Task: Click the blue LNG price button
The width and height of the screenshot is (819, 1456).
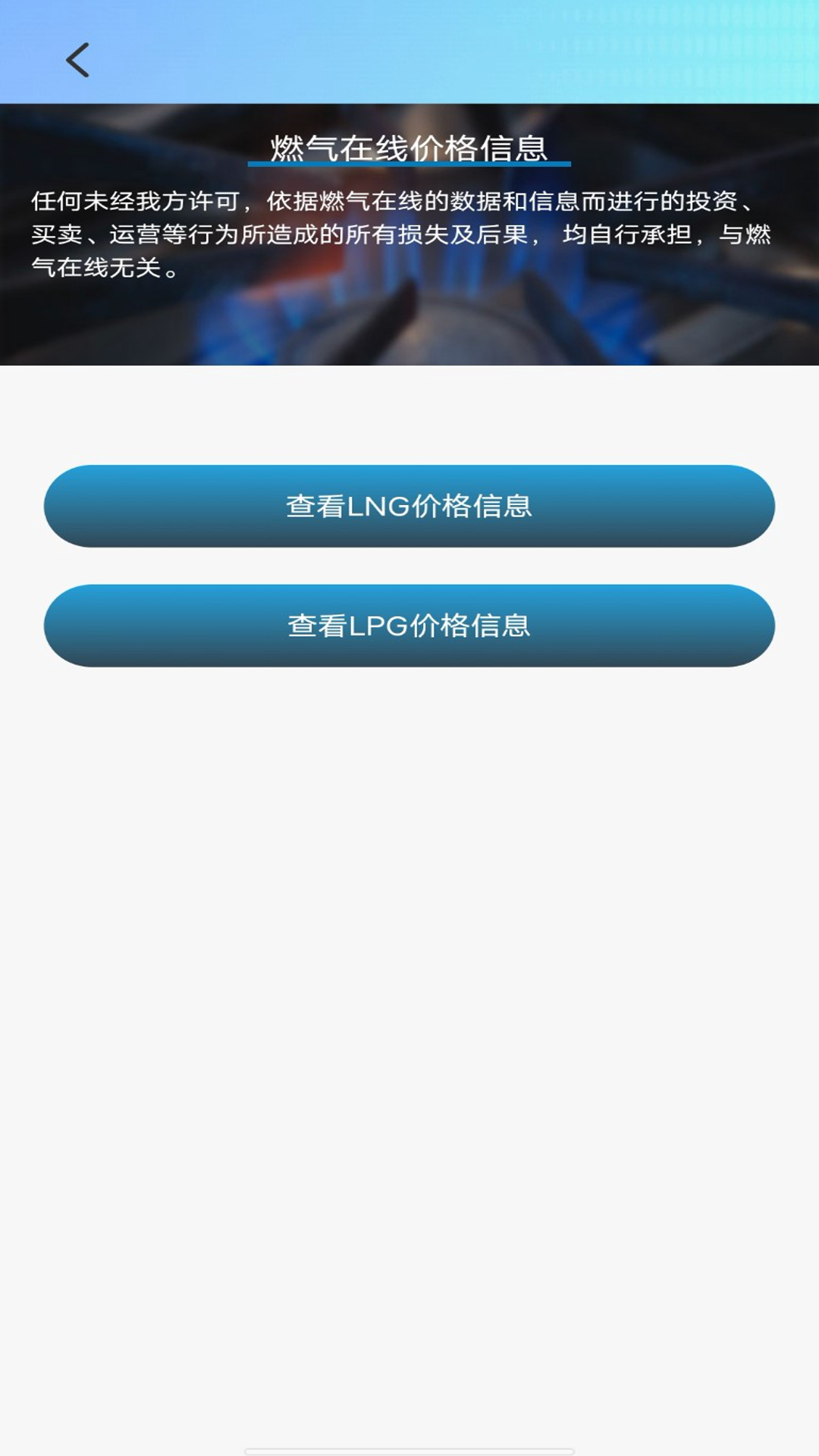Action: [409, 504]
